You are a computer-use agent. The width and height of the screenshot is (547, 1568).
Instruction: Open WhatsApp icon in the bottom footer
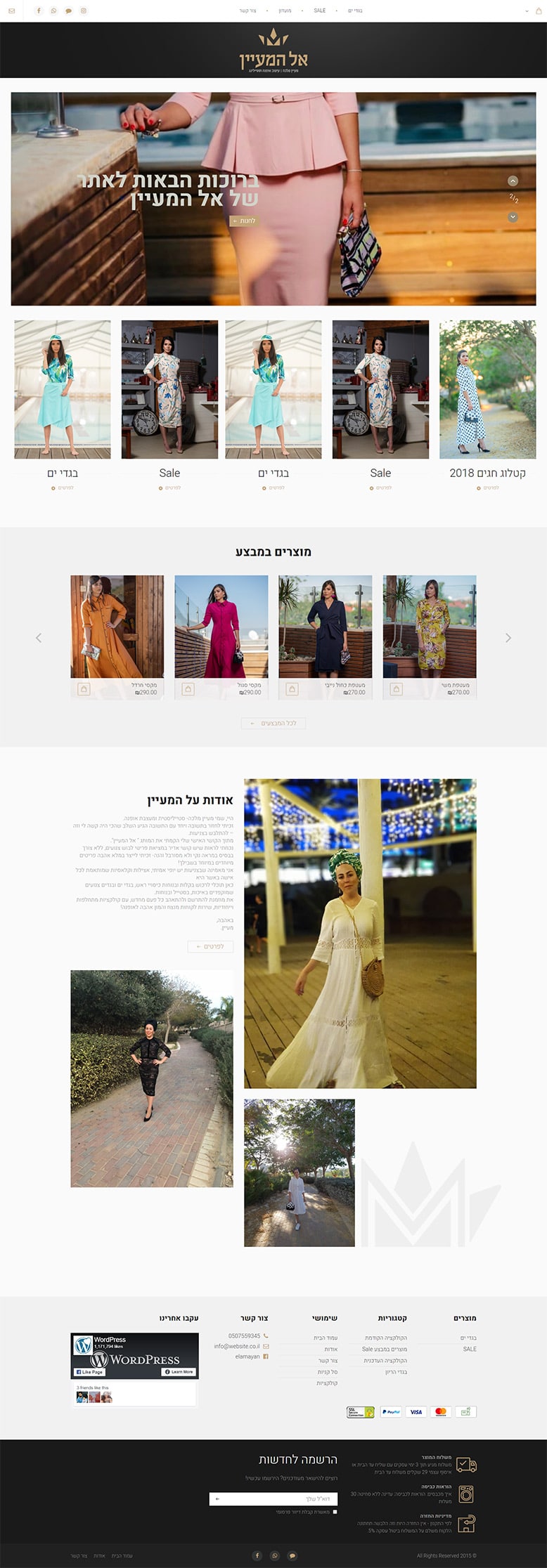(275, 1555)
